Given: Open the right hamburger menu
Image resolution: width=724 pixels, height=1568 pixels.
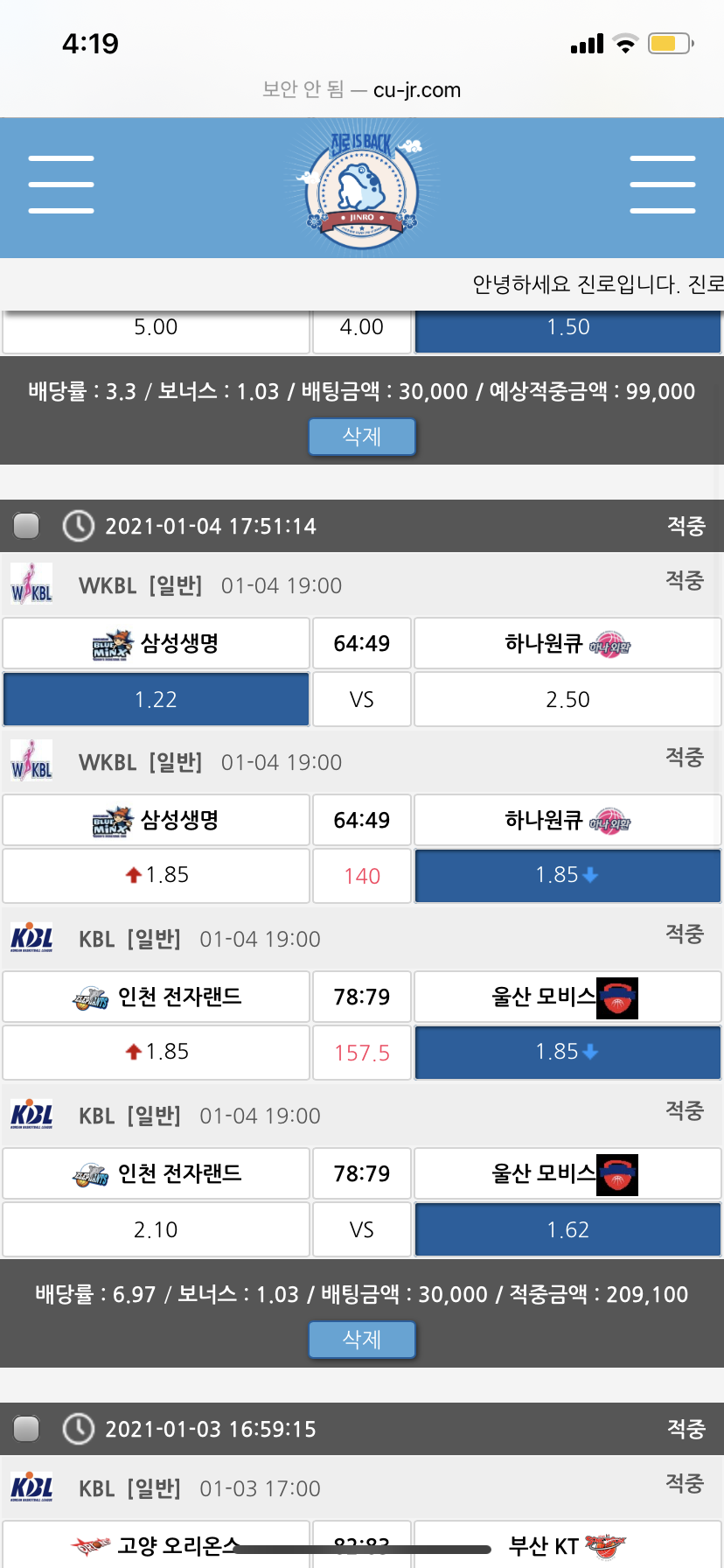Looking at the screenshot, I should coord(662,185).
